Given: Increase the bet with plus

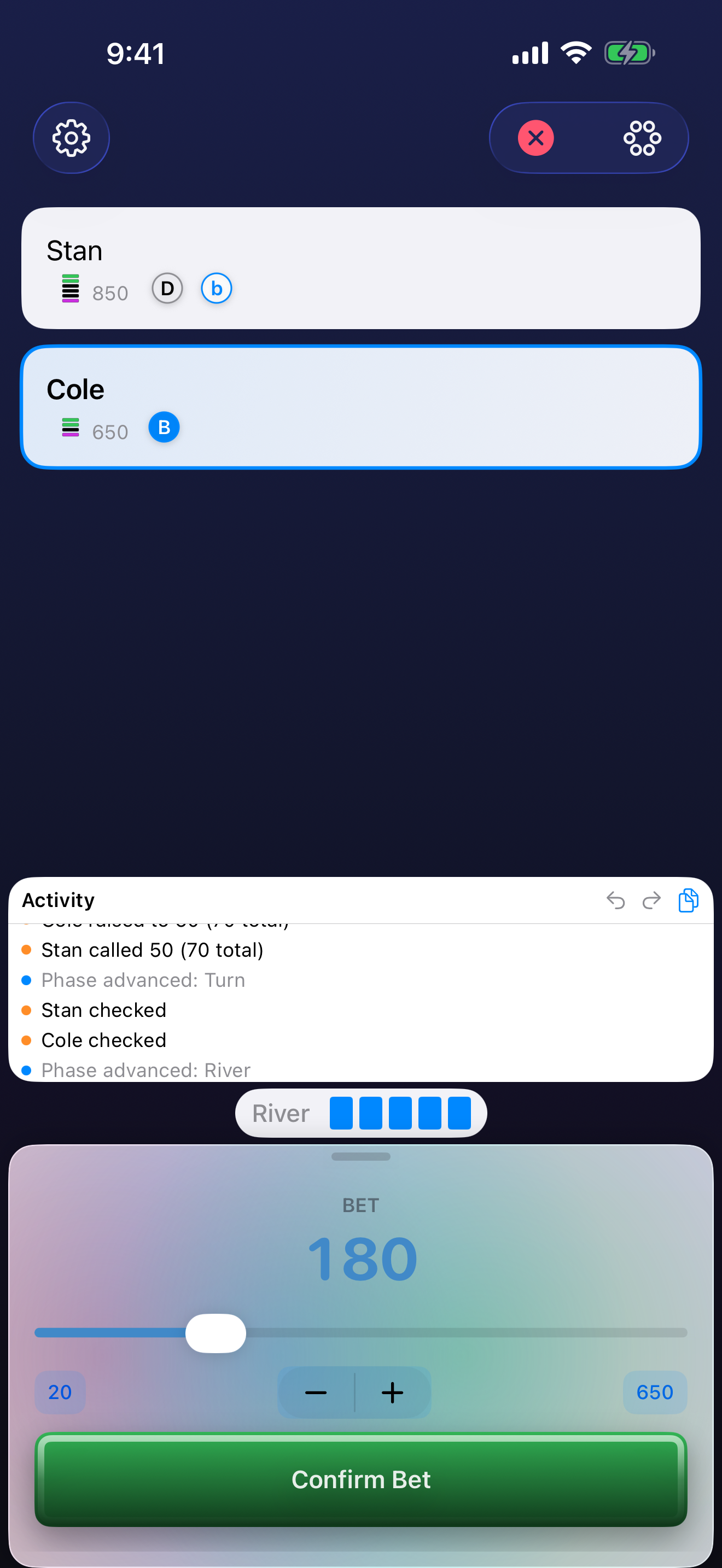Looking at the screenshot, I should pos(393,1391).
